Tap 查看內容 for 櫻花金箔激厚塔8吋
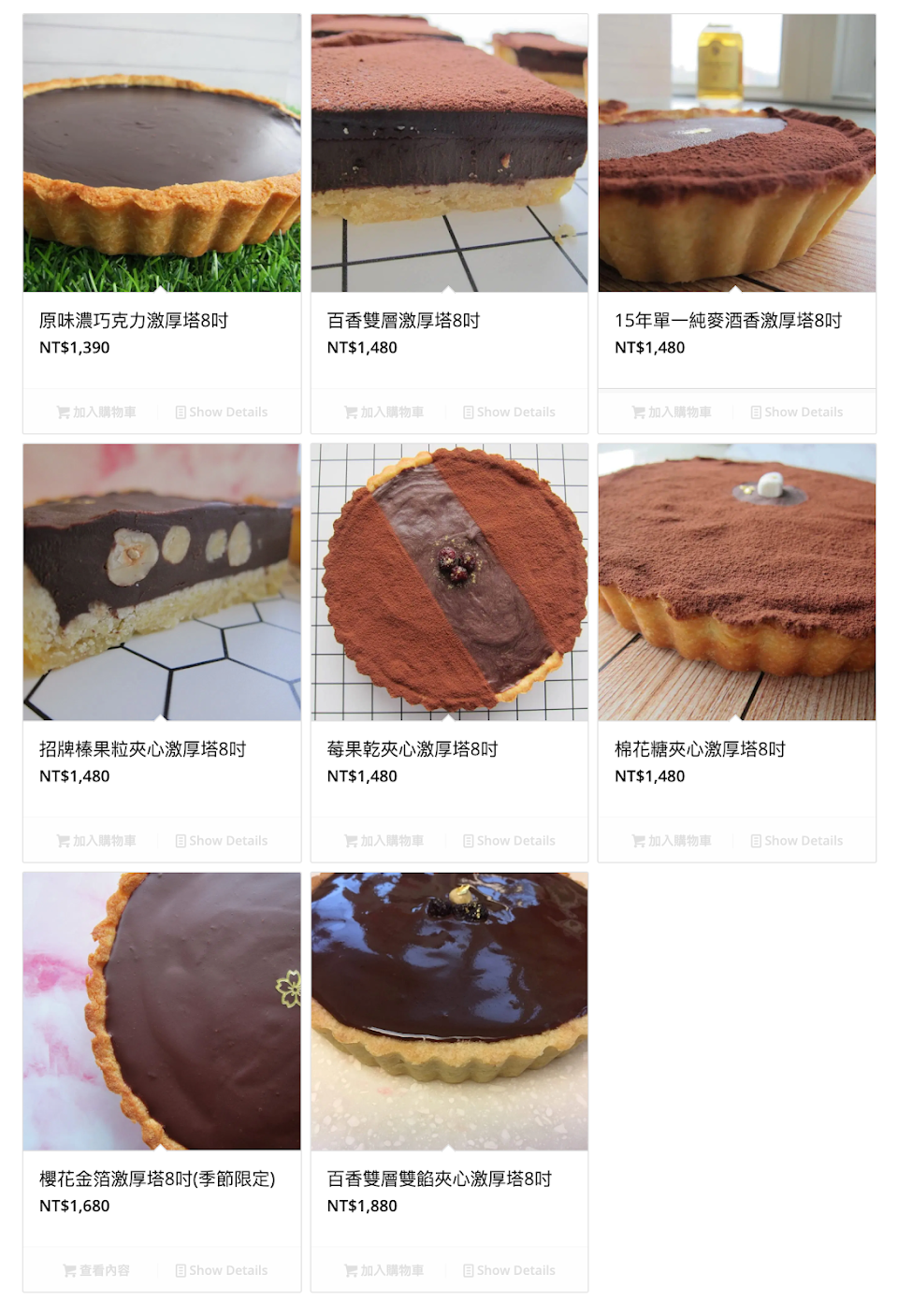 pos(96,1270)
